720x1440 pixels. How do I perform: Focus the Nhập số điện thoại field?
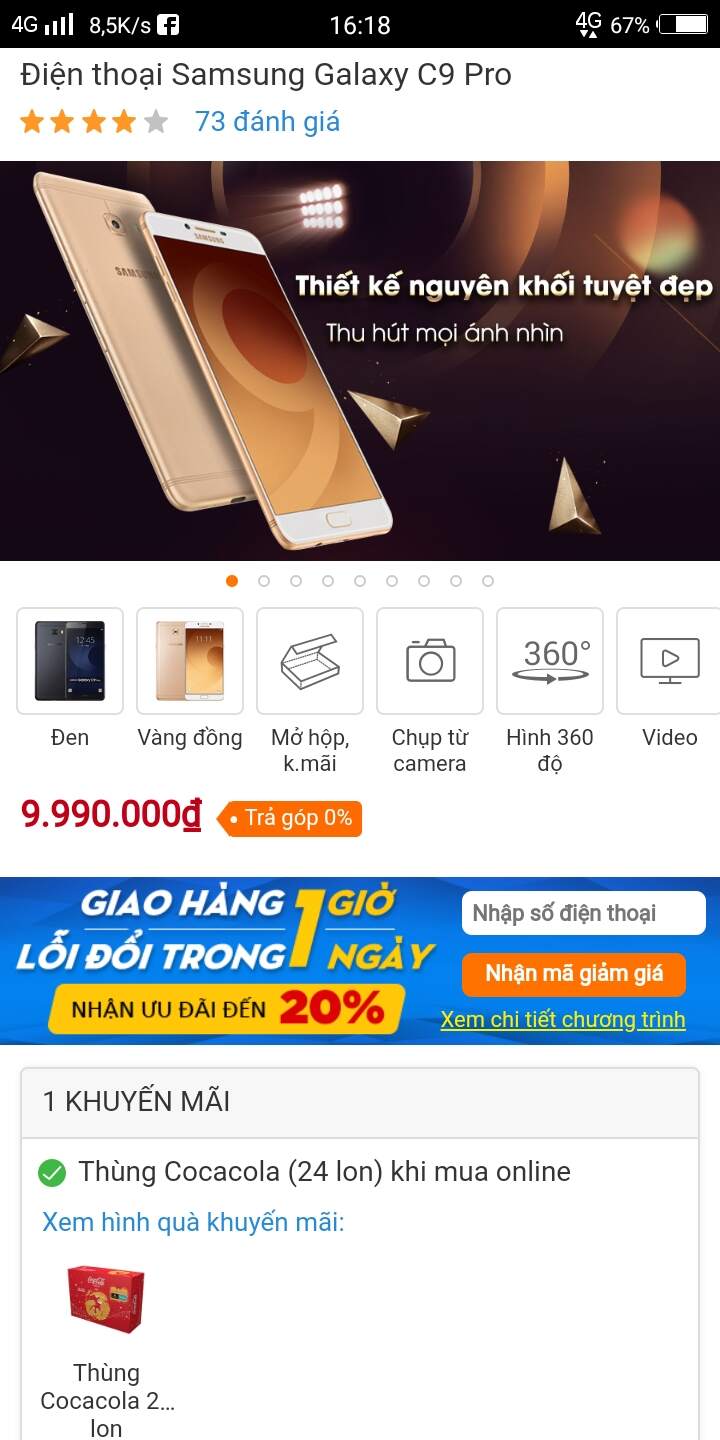coord(584,913)
